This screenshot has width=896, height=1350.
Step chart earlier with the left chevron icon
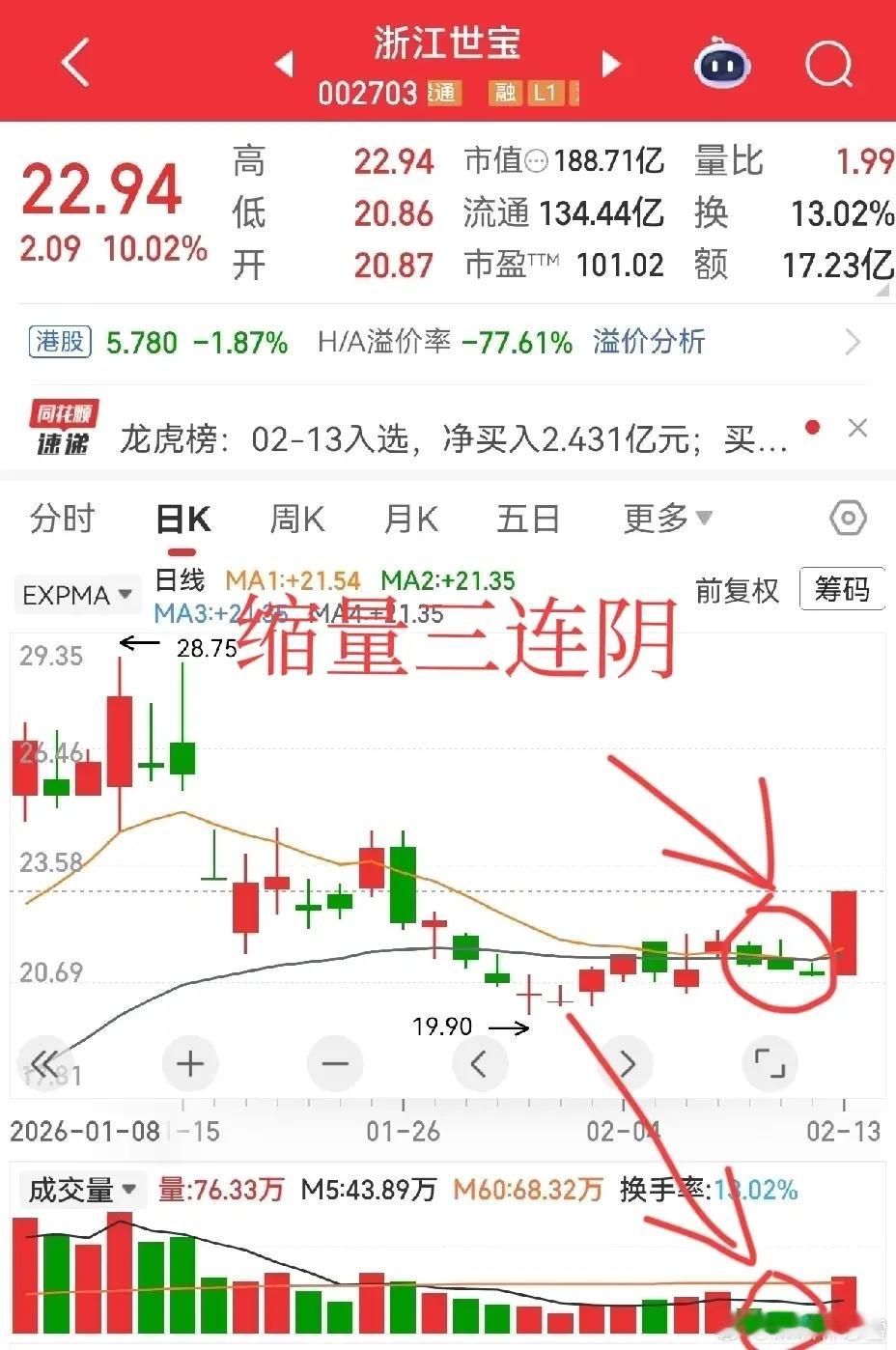[x=480, y=1063]
